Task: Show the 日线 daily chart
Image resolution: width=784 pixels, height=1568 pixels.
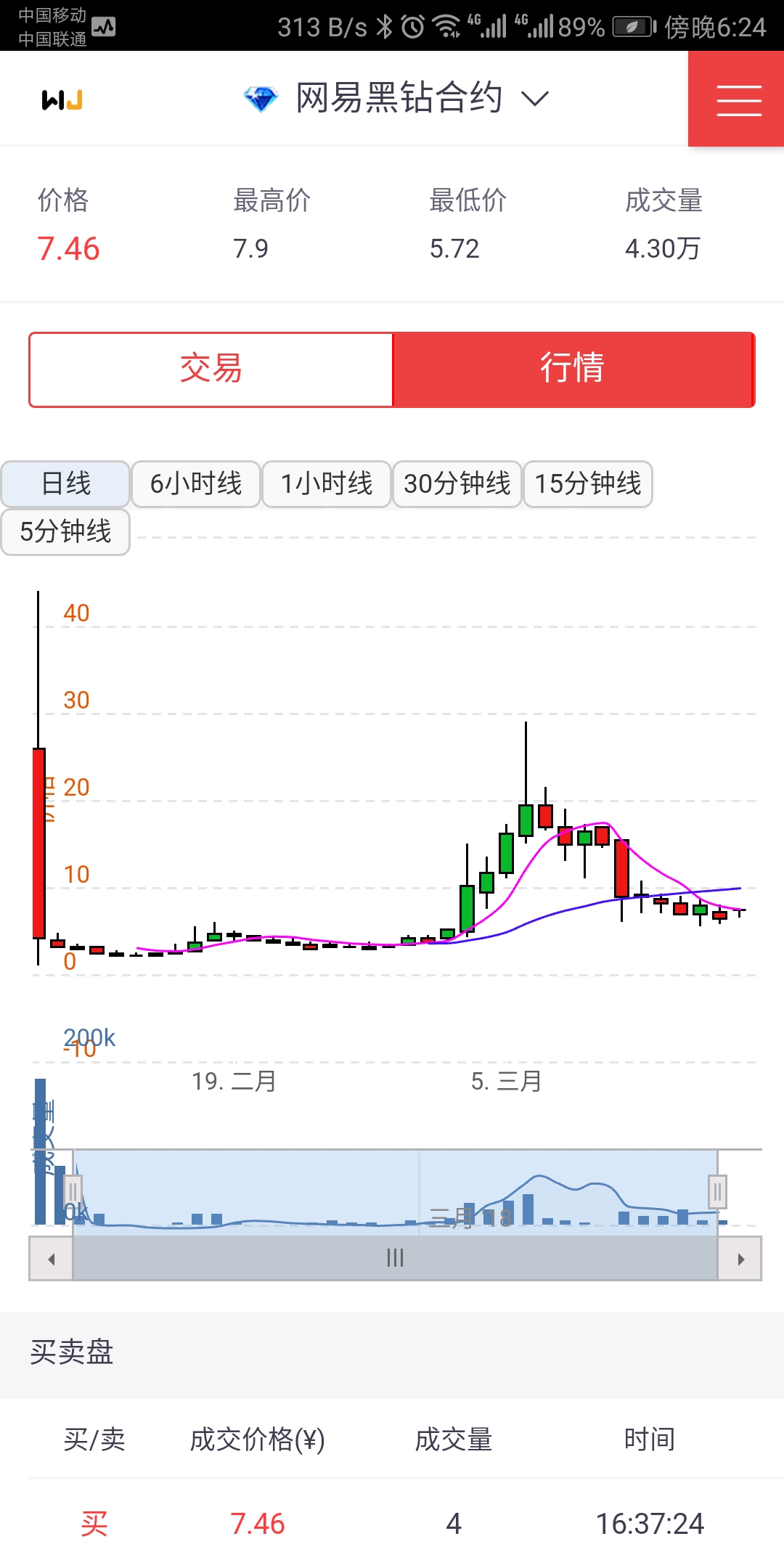Action: (x=66, y=484)
